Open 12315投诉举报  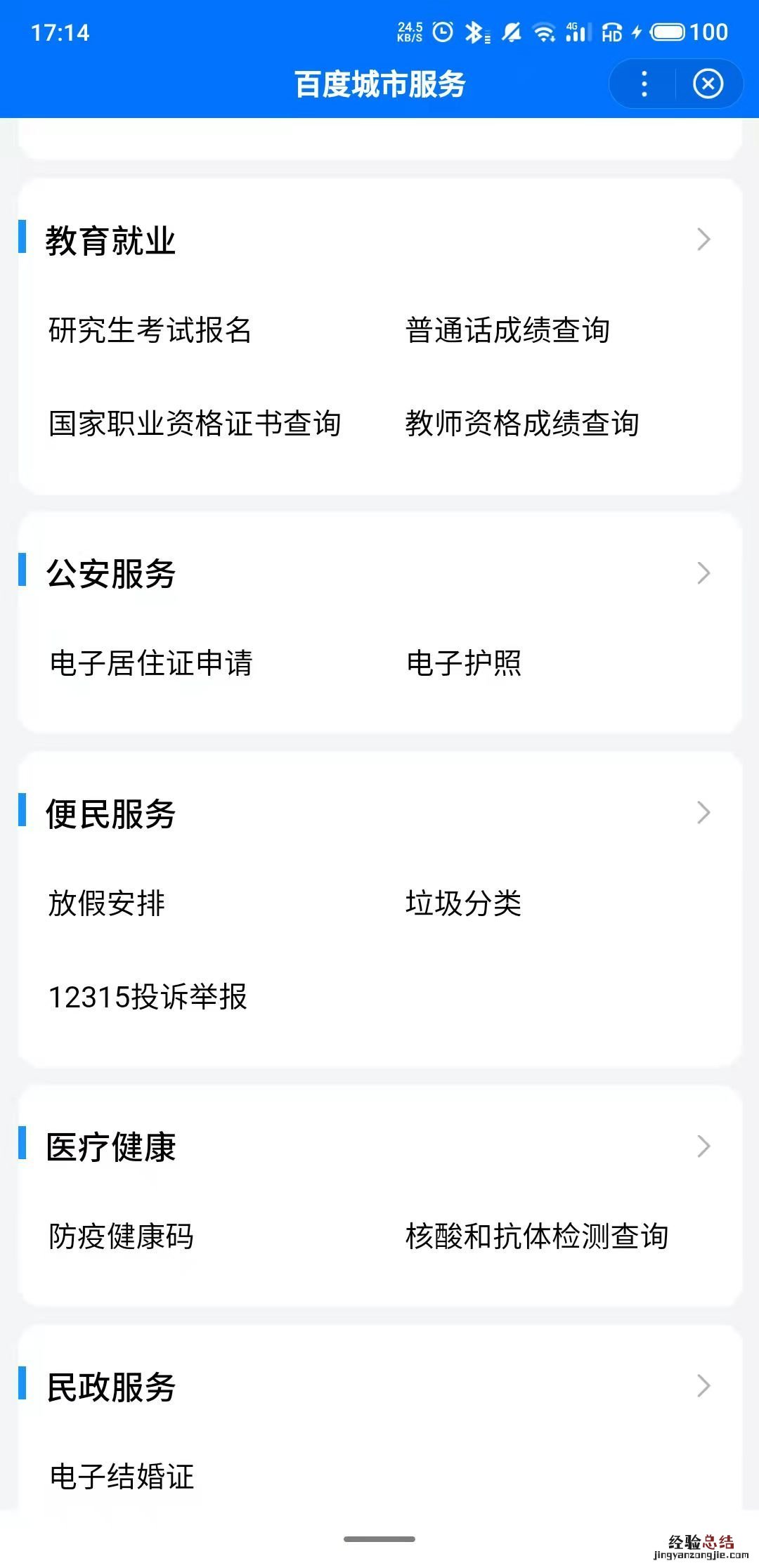[148, 997]
